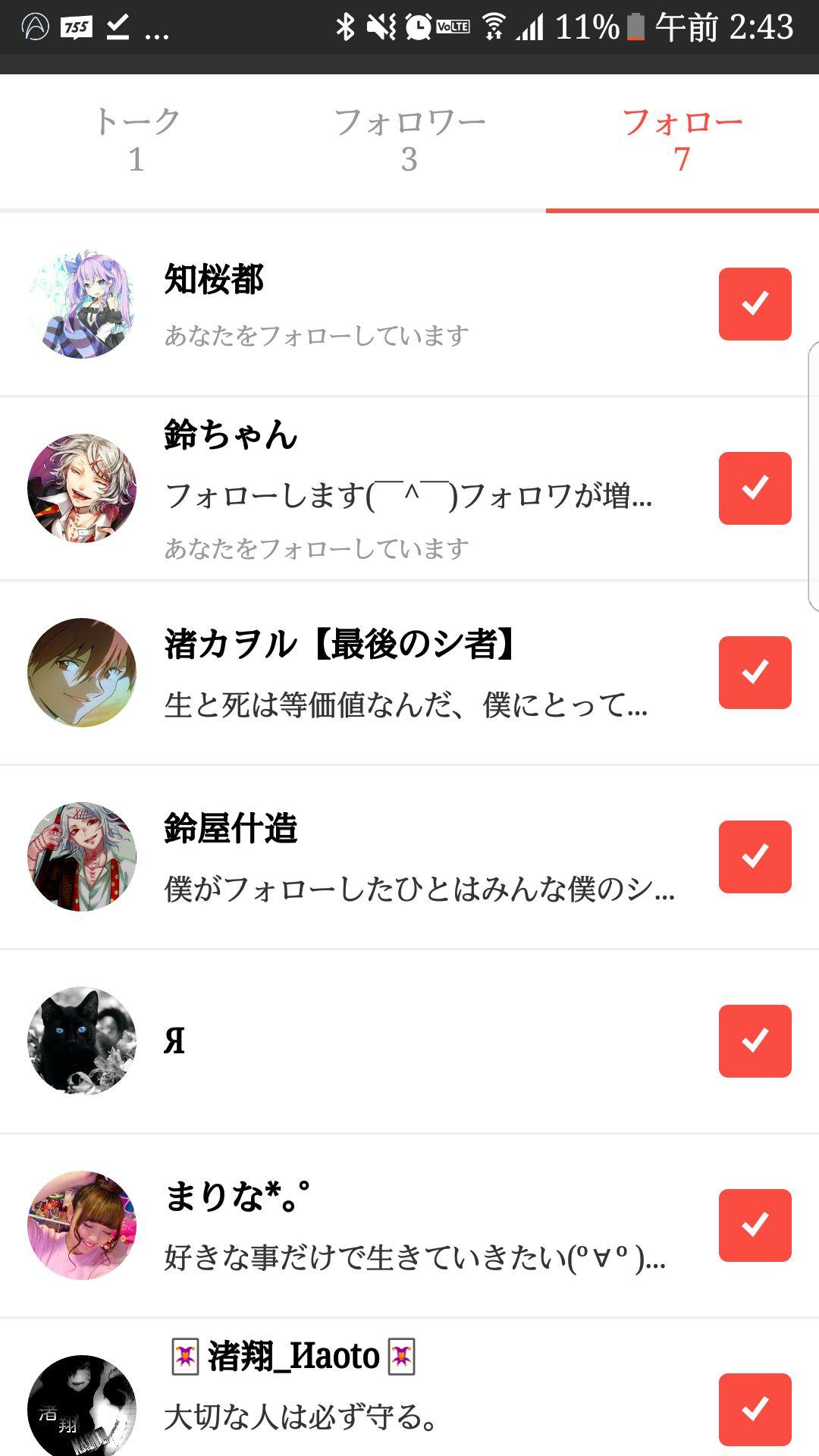Unfollow 知桜都 via the red check button
The image size is (819, 1456).
[x=755, y=304]
